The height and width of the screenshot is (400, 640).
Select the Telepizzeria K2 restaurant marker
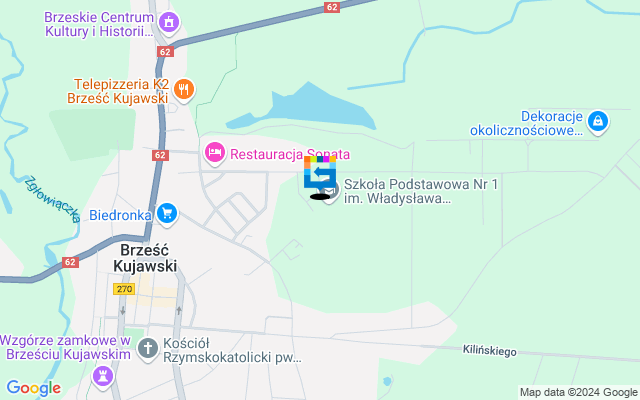tap(183, 87)
